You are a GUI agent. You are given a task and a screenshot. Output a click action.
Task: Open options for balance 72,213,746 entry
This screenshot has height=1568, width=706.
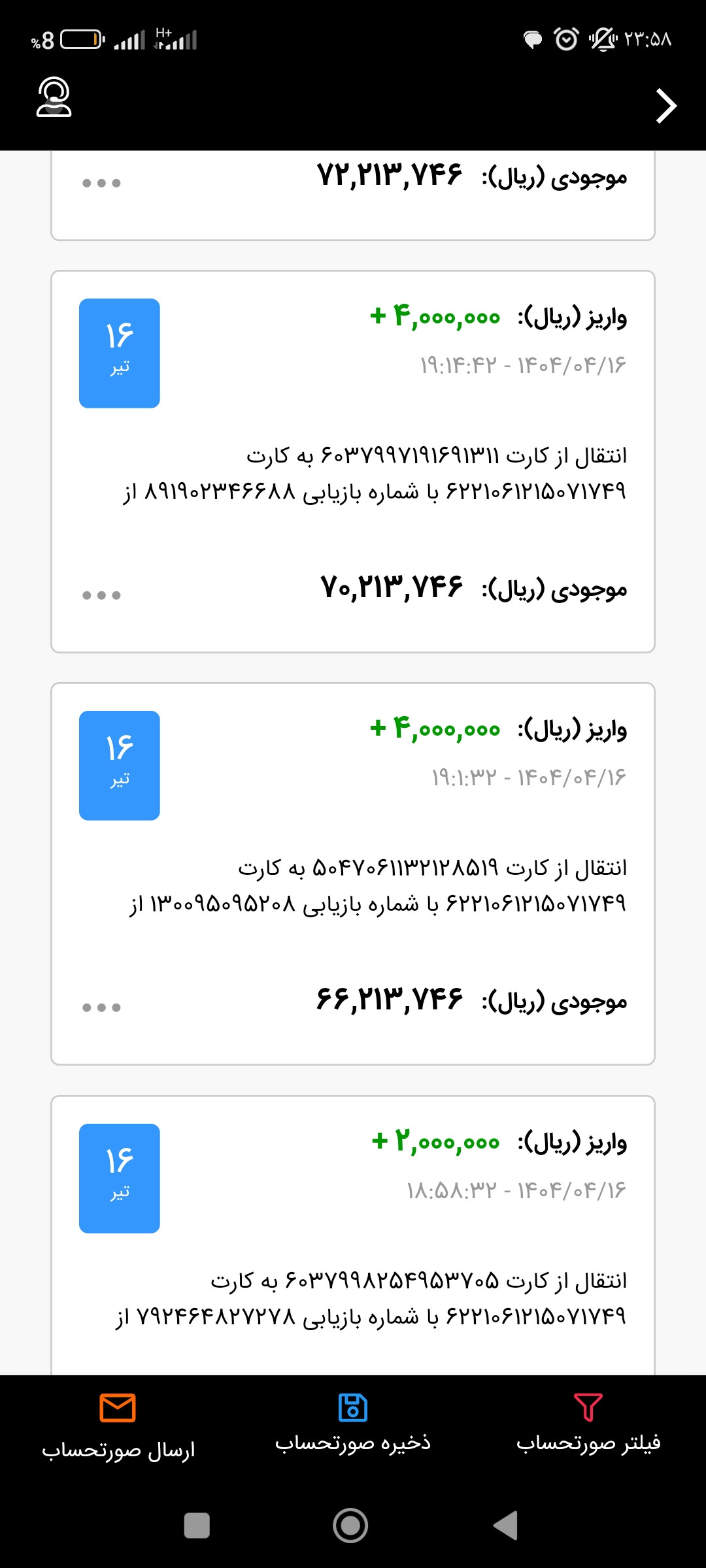(x=101, y=183)
